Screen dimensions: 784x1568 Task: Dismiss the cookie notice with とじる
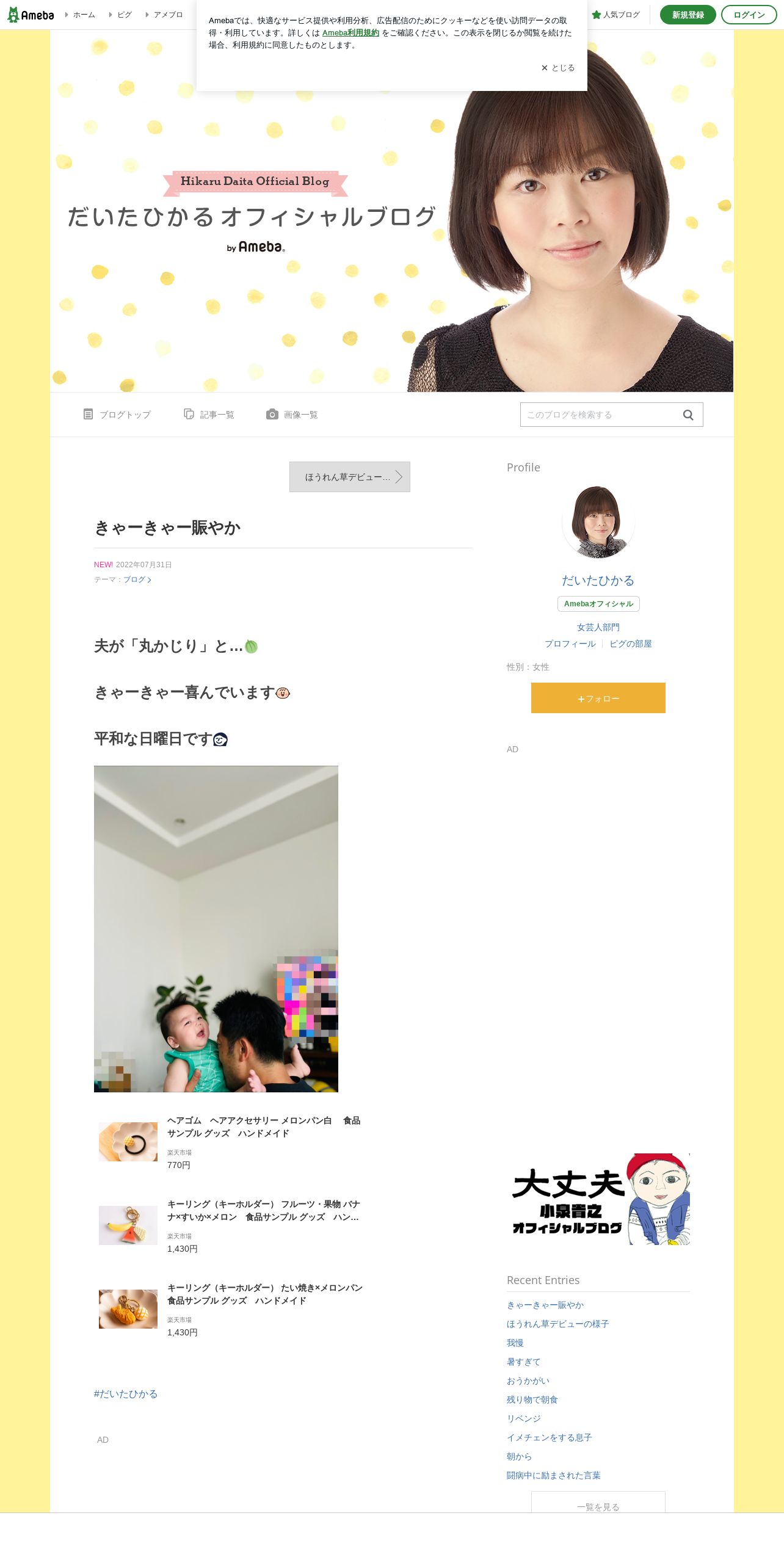(558, 68)
